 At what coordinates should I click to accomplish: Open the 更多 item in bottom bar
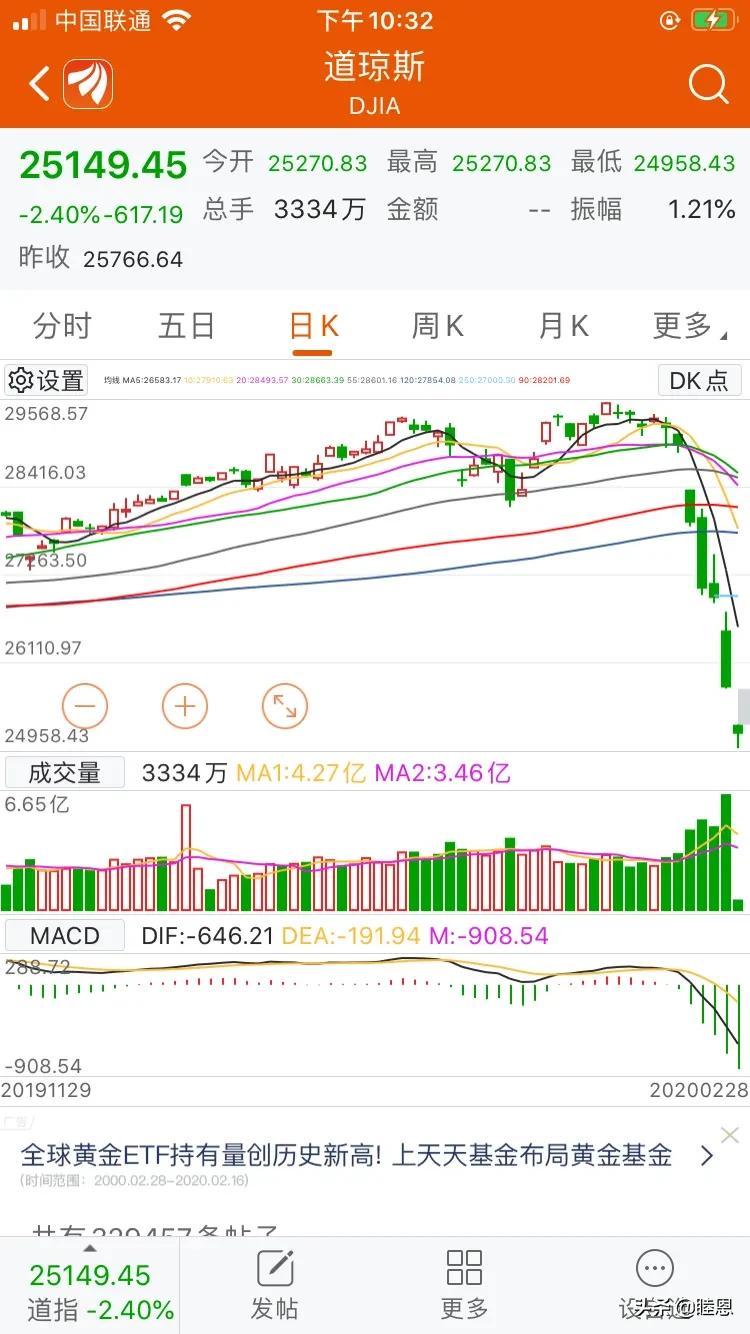464,1285
